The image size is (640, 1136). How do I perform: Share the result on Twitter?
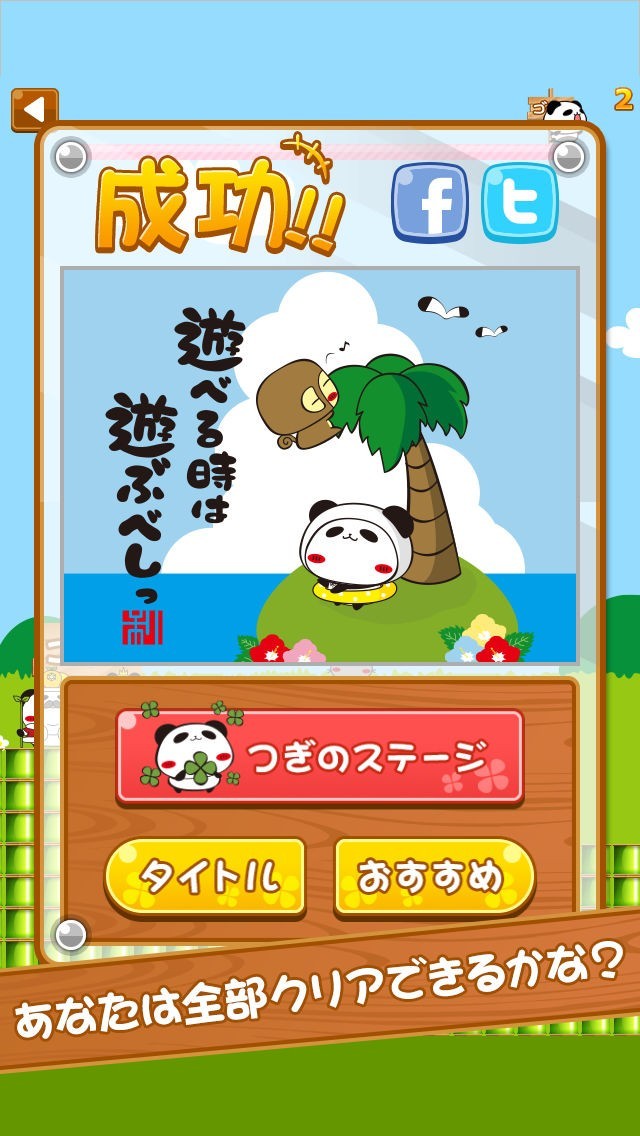pyautogui.click(x=519, y=203)
